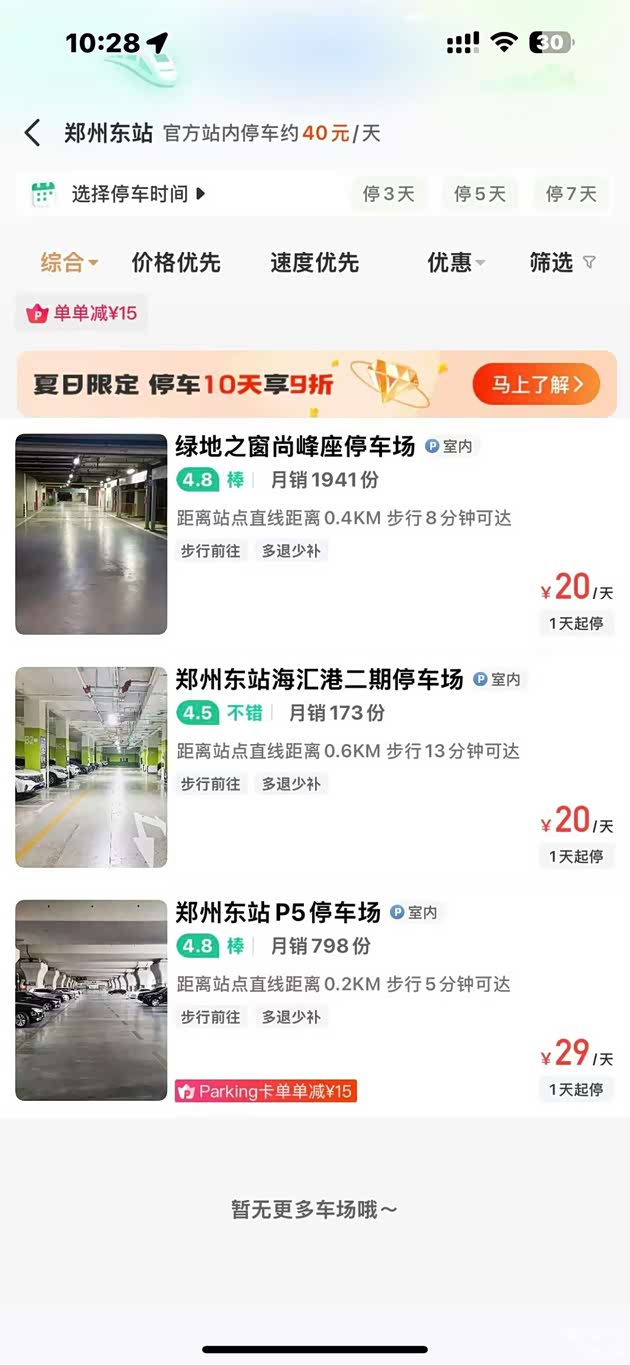Toggle the 单单减¥15 filter chip
This screenshot has width=630, height=1365.
[x=84, y=314]
